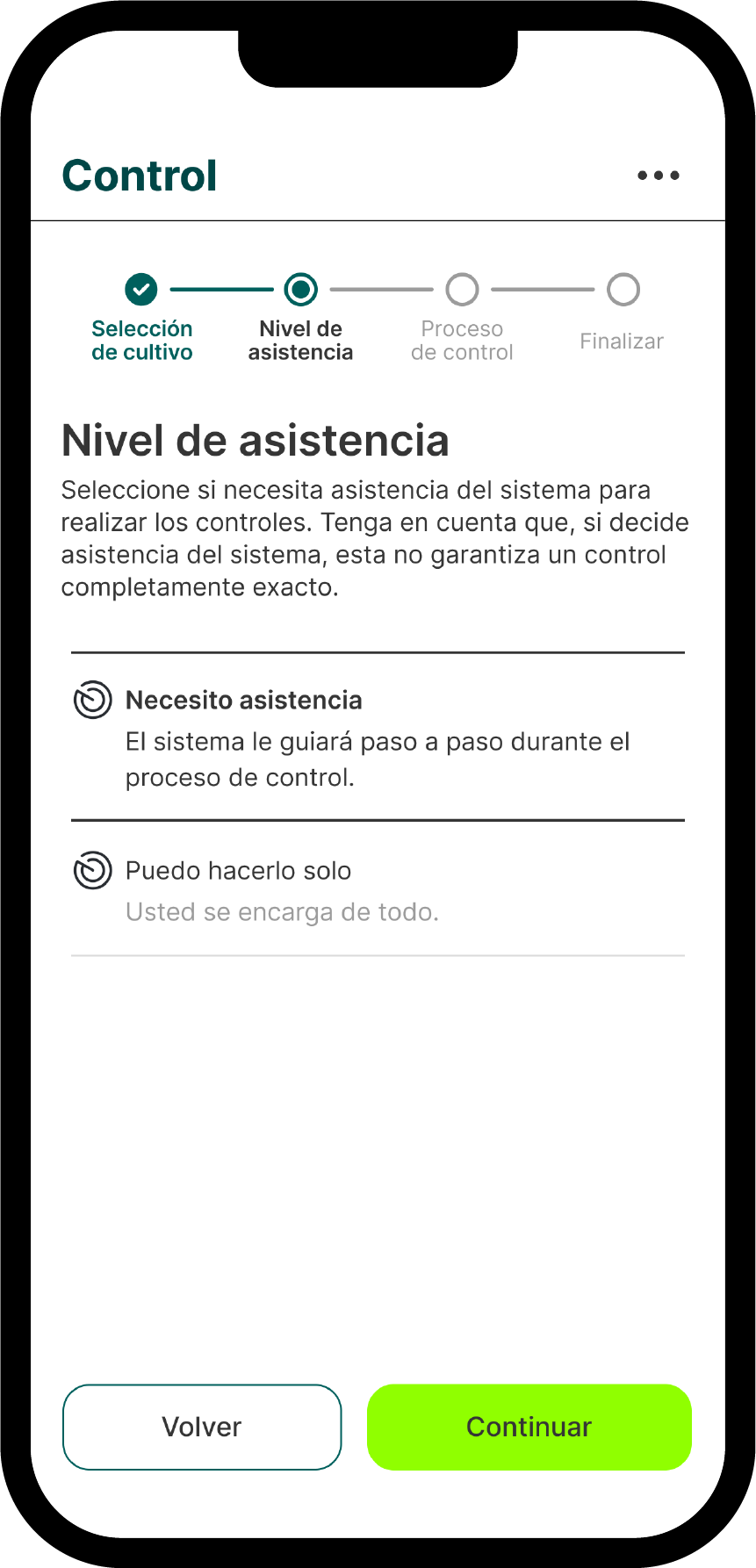This screenshot has width=756, height=1568.
Task: Open the three-dot overflow menu
Action: click(659, 176)
